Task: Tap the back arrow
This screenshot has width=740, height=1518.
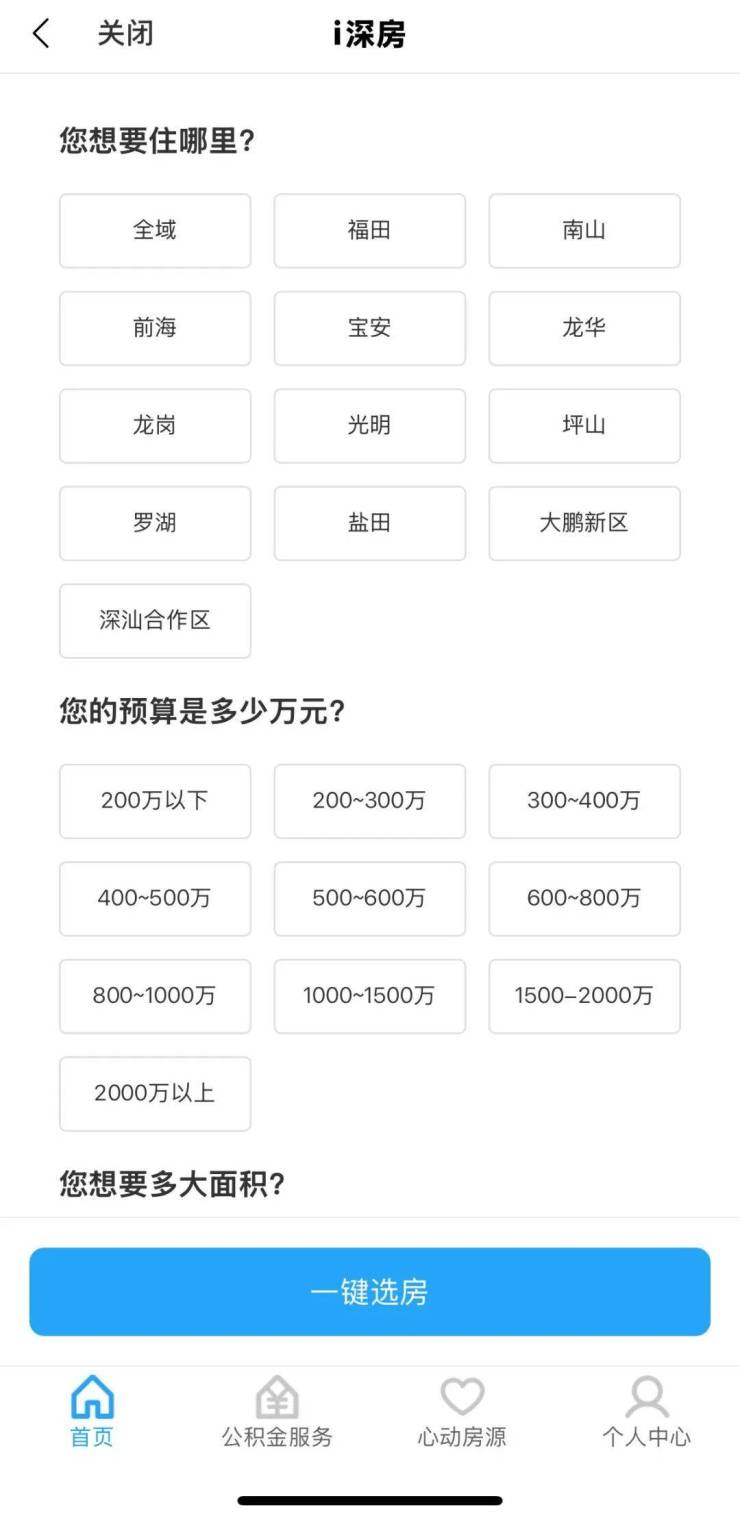Action: click(x=40, y=34)
